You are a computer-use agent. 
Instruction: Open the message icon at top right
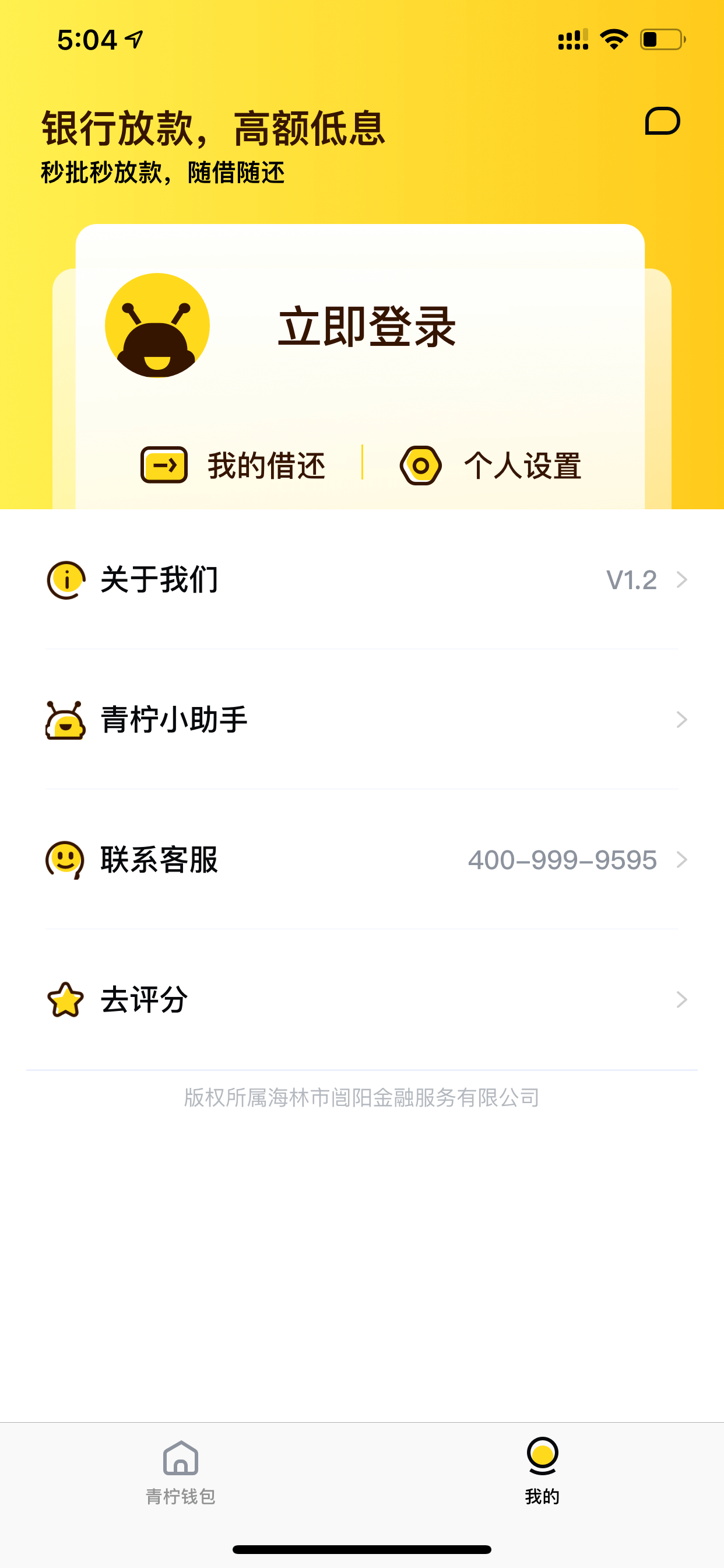point(662,121)
